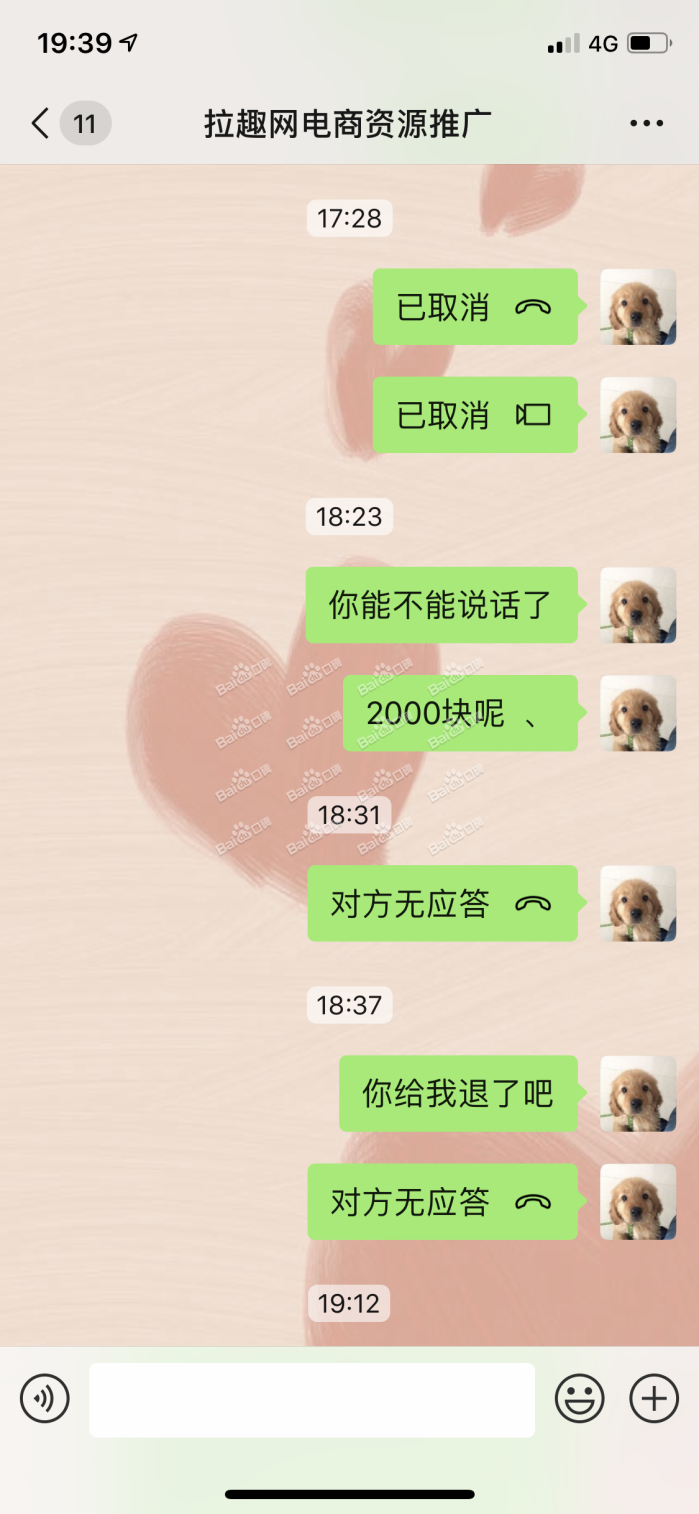
Task: Open the plus attachments menu
Action: [654, 1398]
